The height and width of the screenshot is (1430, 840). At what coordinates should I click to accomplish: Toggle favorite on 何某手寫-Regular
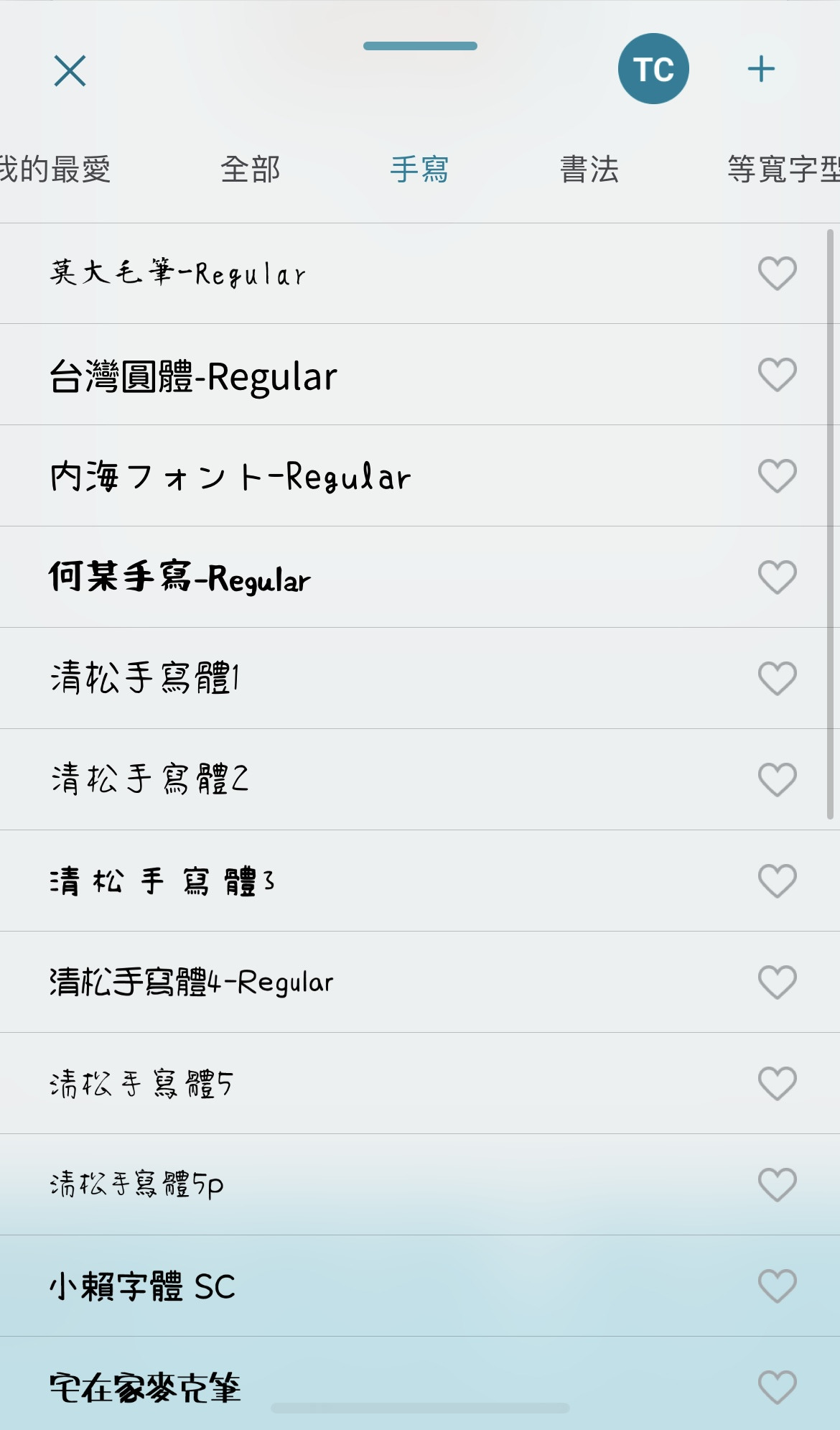(778, 577)
